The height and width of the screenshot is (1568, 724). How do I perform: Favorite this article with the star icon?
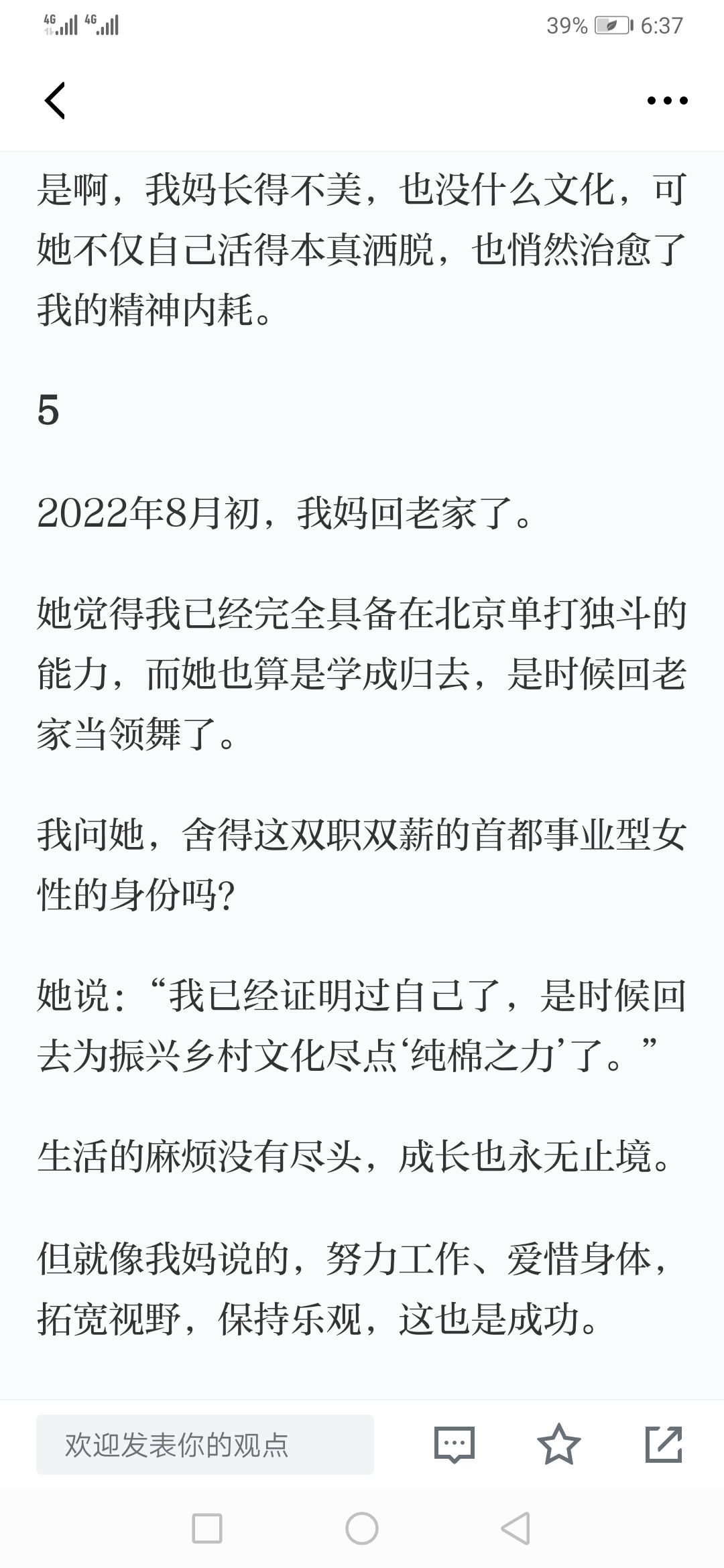click(x=559, y=1444)
